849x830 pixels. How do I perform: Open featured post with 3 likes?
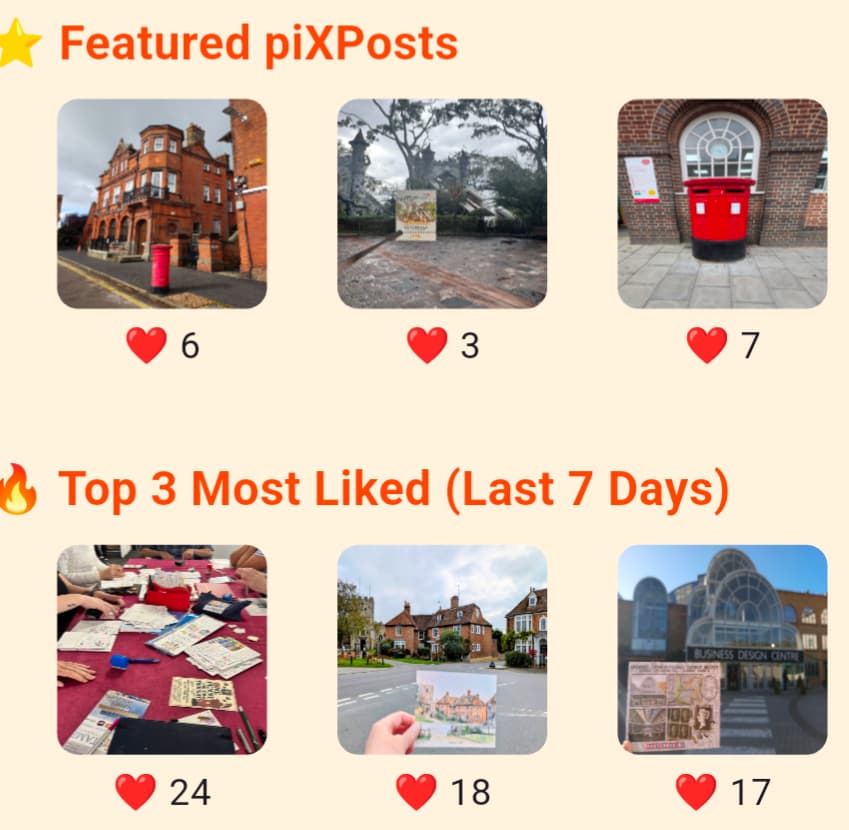441,203
